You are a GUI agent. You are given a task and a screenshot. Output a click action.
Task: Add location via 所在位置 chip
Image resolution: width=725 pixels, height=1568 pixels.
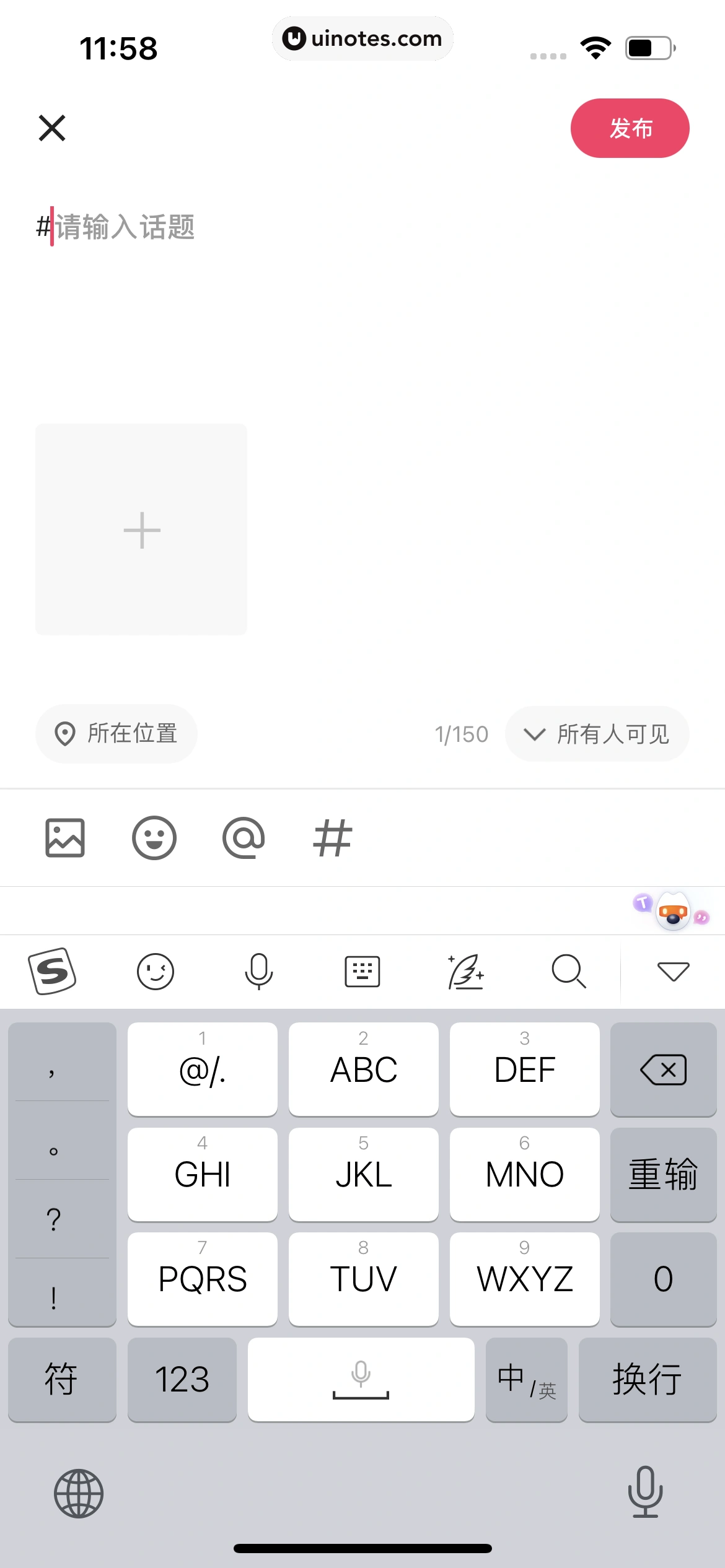[116, 734]
